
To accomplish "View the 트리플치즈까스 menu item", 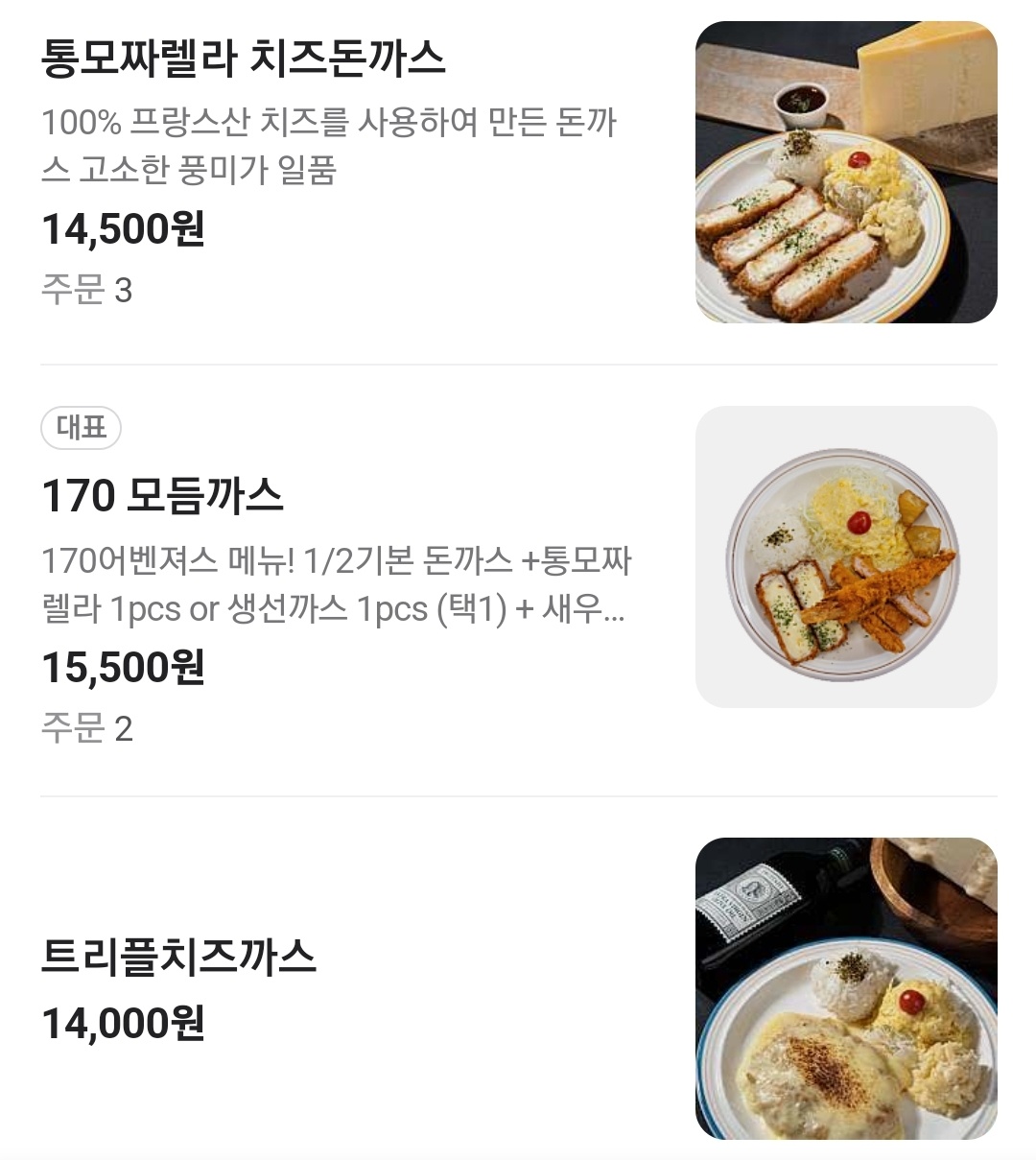I will click(178, 958).
